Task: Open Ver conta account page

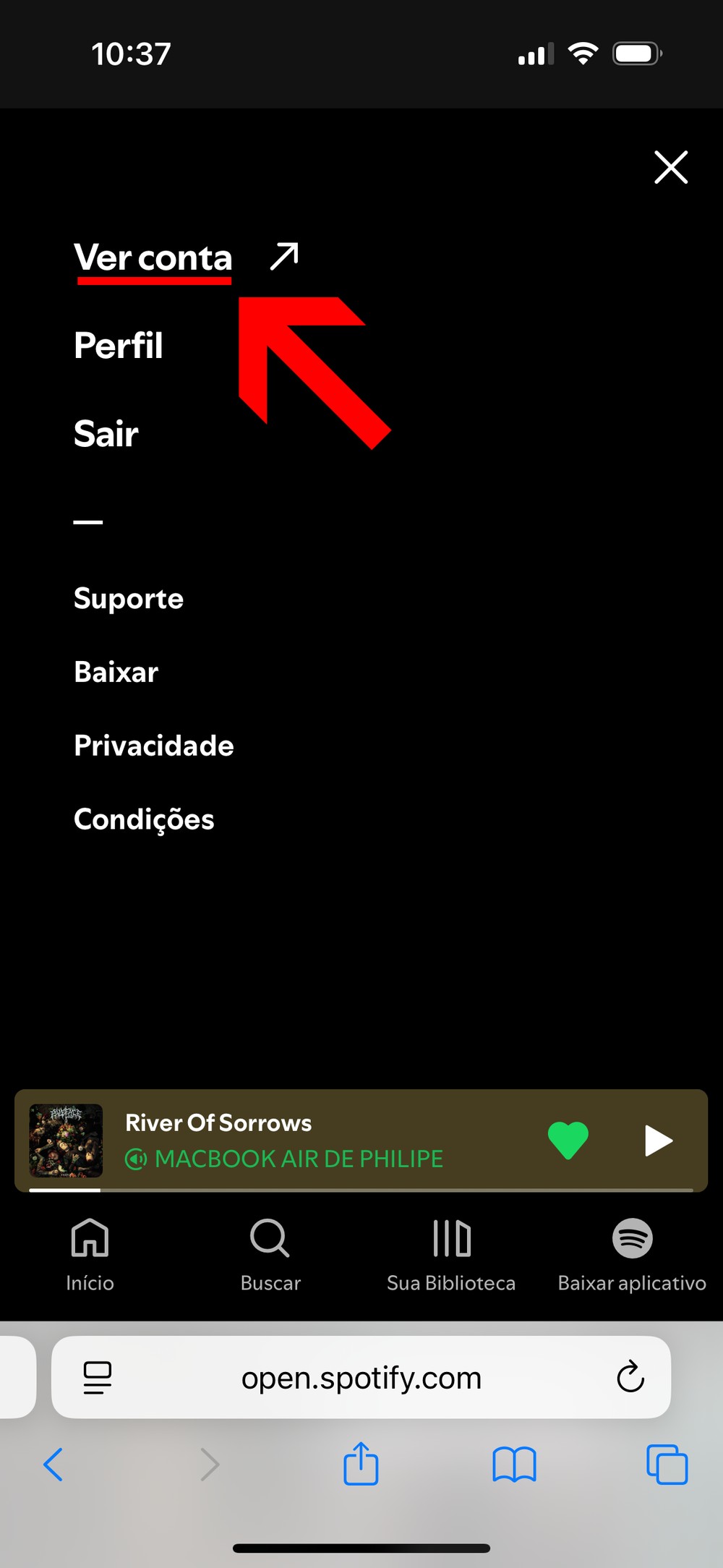Action: [153, 258]
